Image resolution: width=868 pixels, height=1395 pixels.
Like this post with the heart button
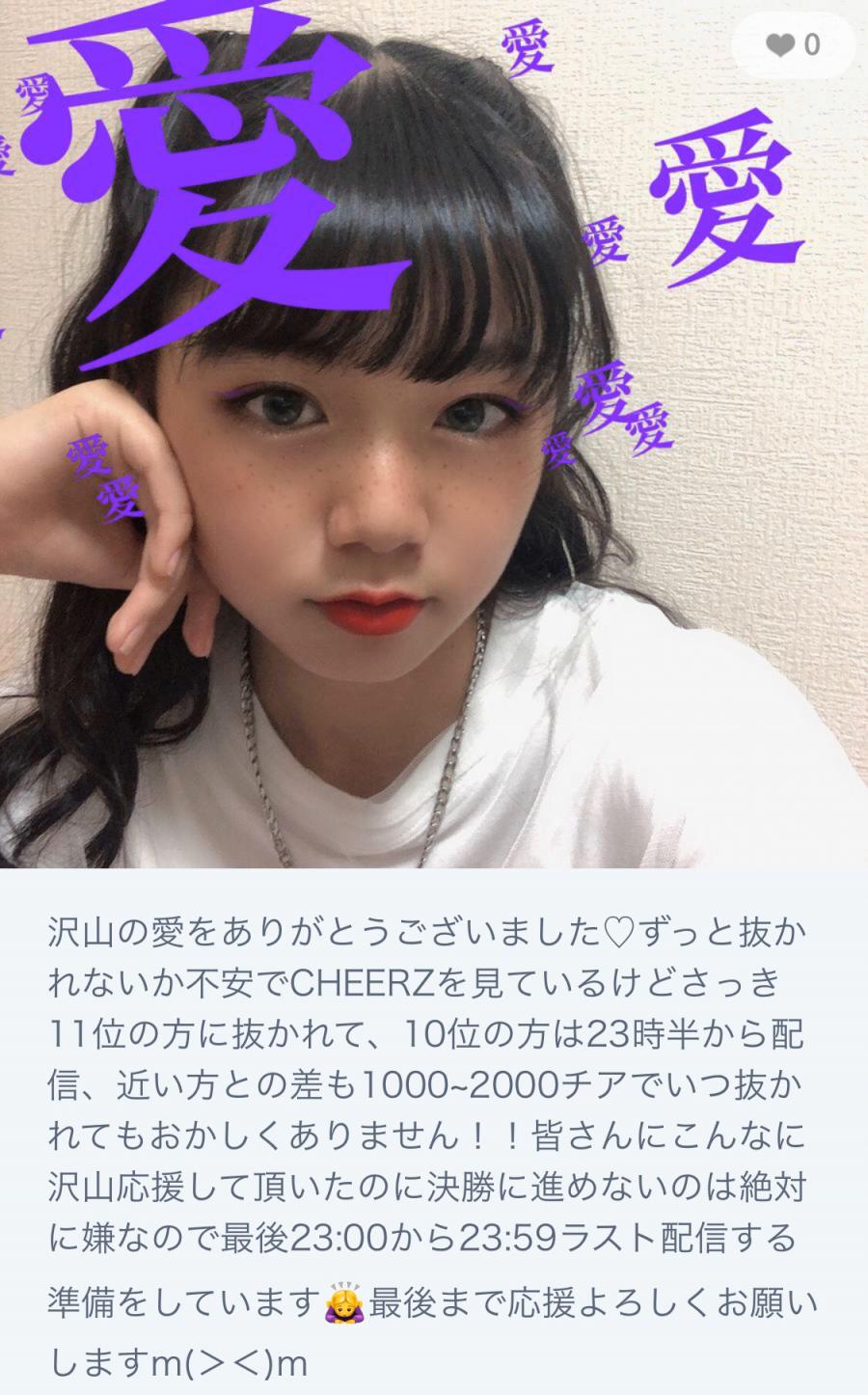791,44
